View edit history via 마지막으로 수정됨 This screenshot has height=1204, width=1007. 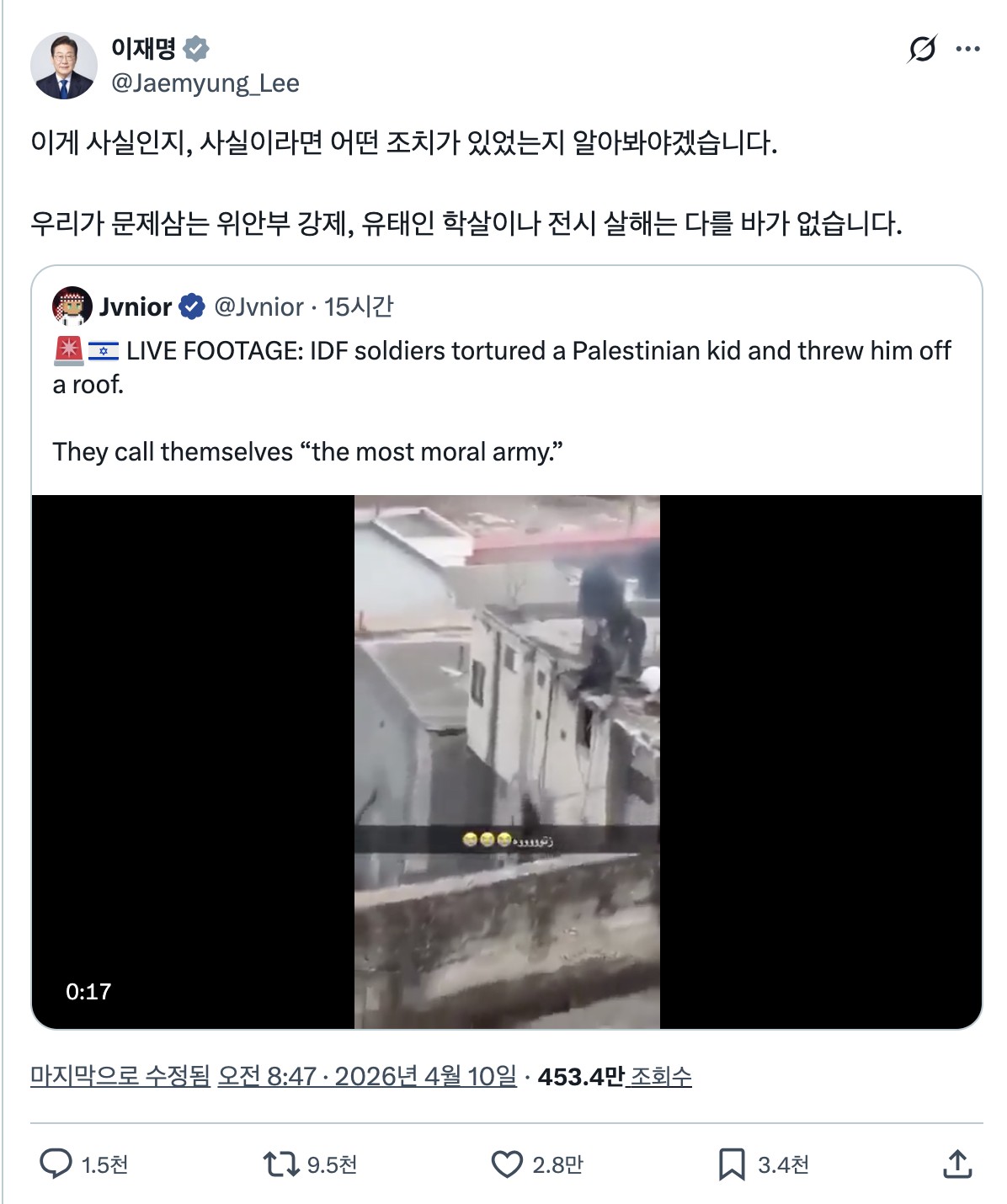[x=120, y=1076]
